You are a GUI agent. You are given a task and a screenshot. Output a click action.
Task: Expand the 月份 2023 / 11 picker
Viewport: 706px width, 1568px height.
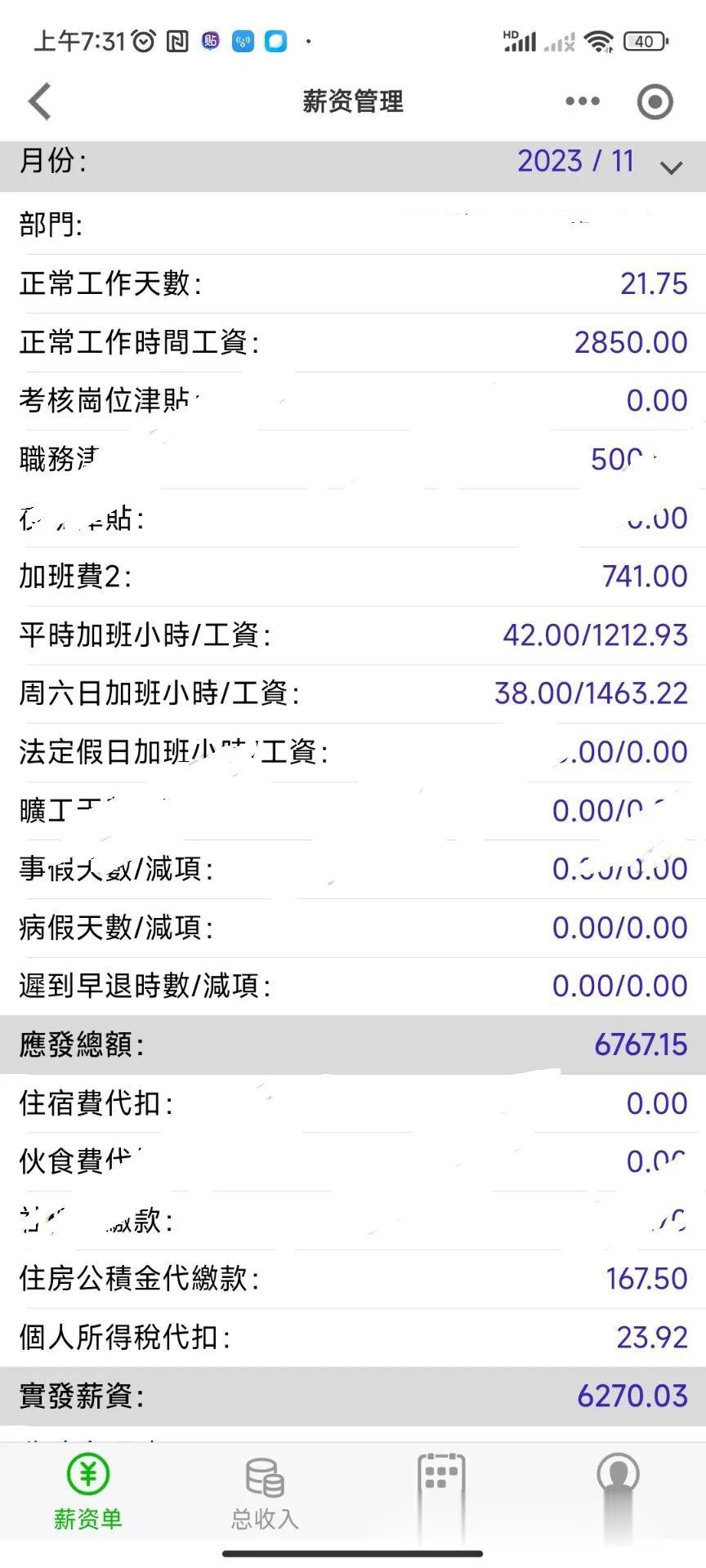tap(670, 167)
